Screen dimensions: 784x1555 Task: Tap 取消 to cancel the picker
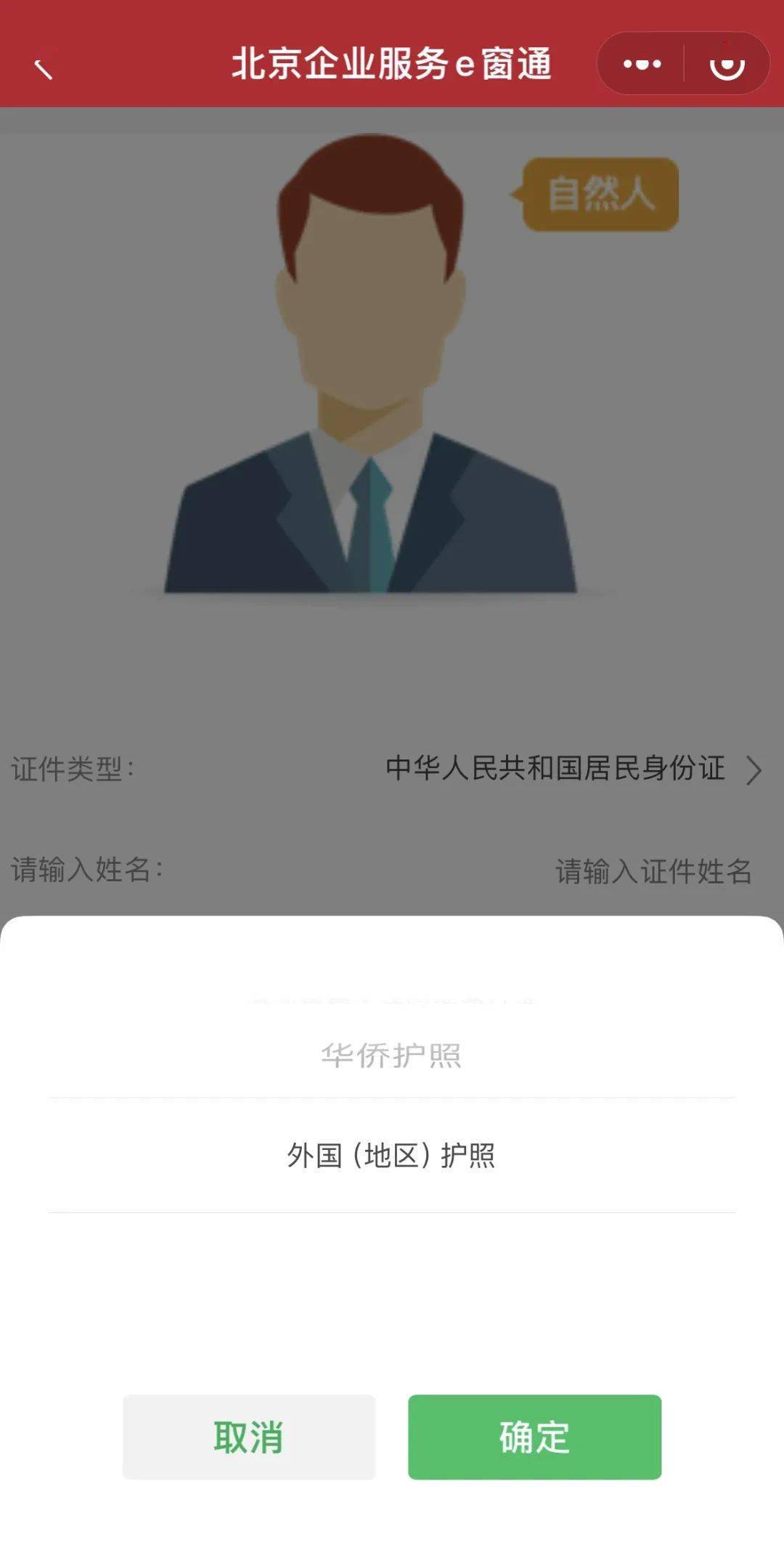pos(248,1437)
